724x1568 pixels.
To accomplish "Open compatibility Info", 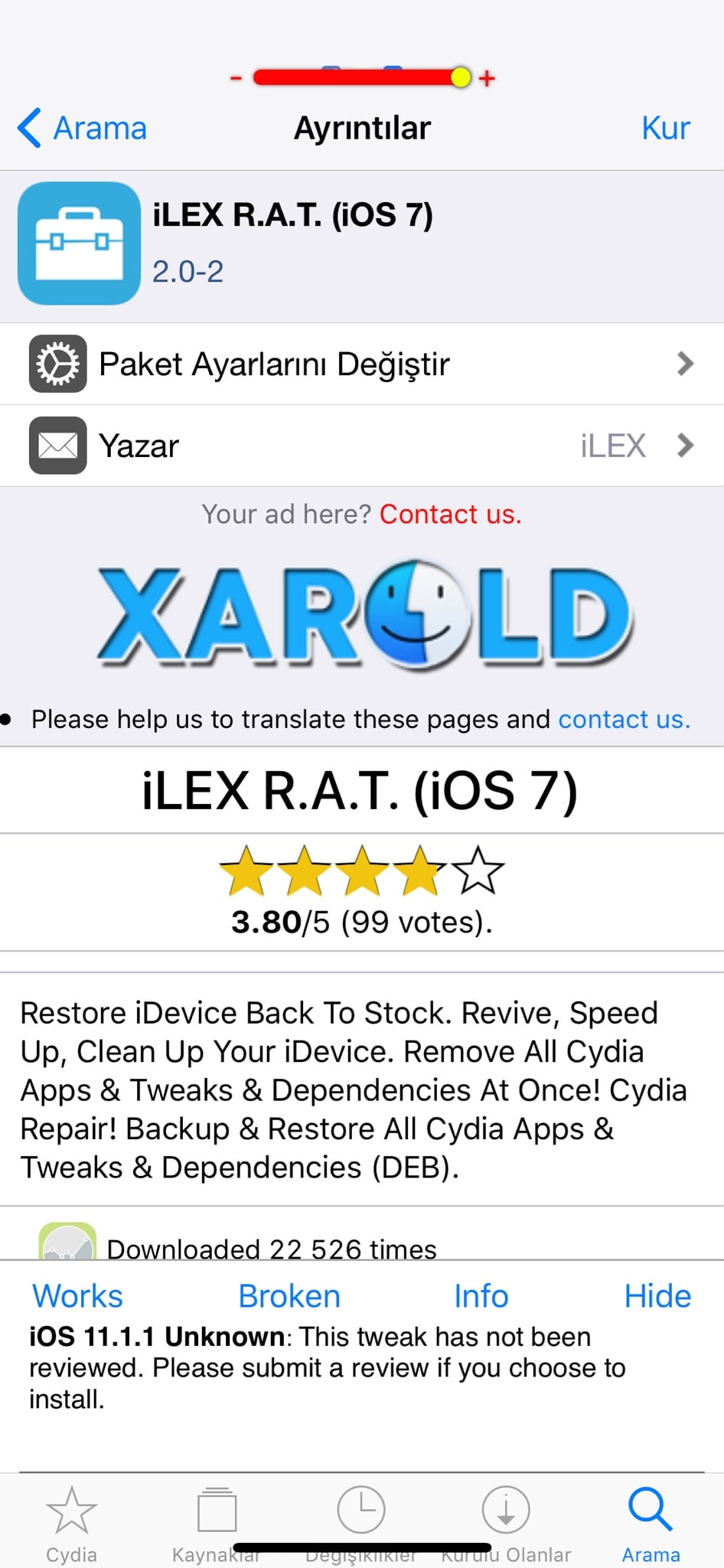I will (x=481, y=1296).
